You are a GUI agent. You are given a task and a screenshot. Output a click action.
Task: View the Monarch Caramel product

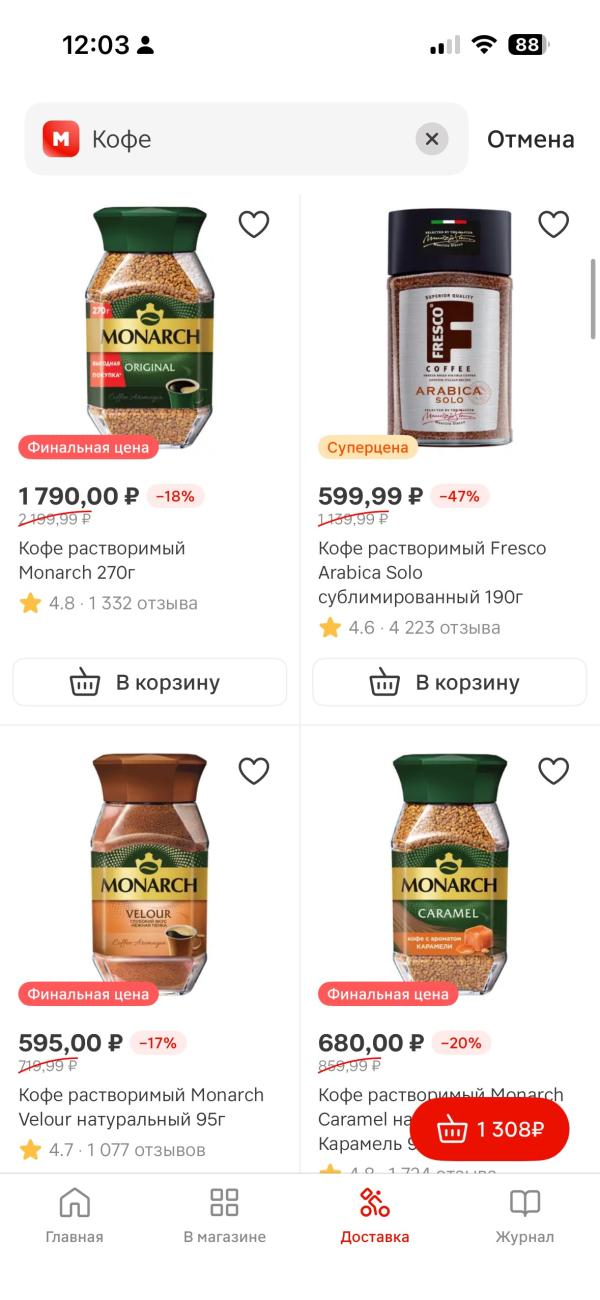[449, 875]
